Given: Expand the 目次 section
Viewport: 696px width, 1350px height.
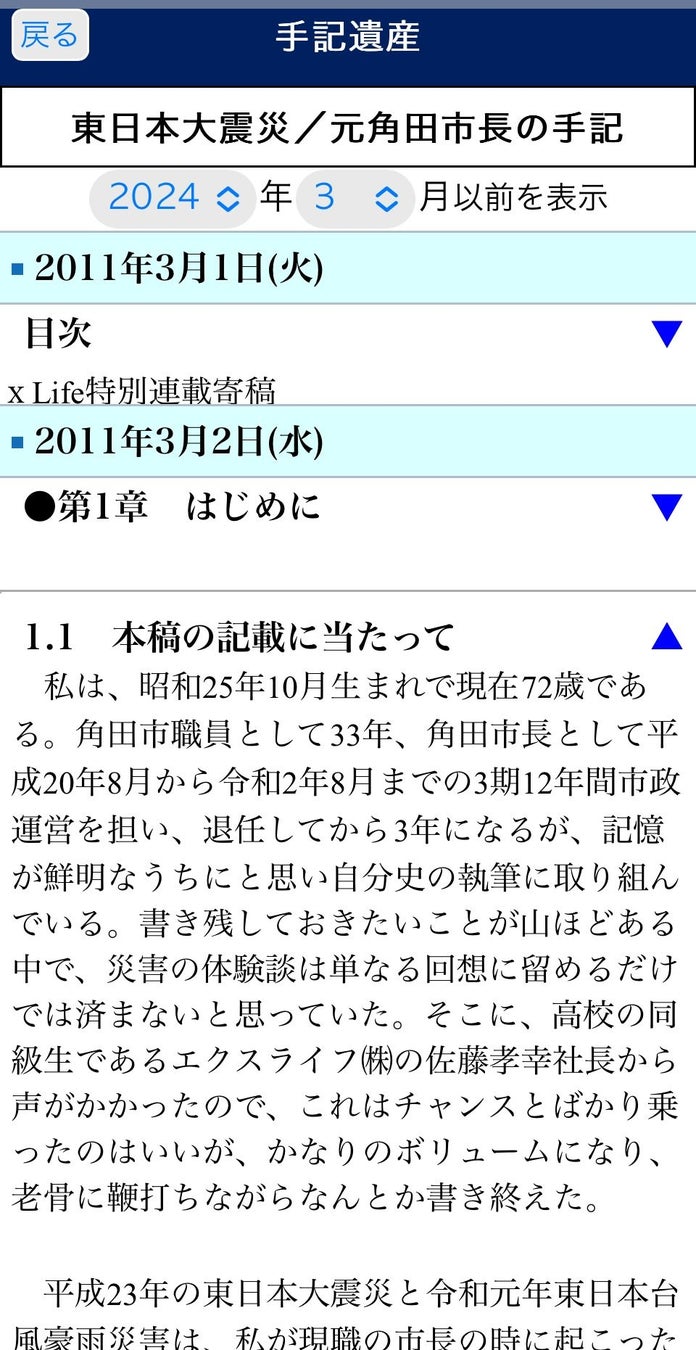Looking at the screenshot, I should 665,334.
